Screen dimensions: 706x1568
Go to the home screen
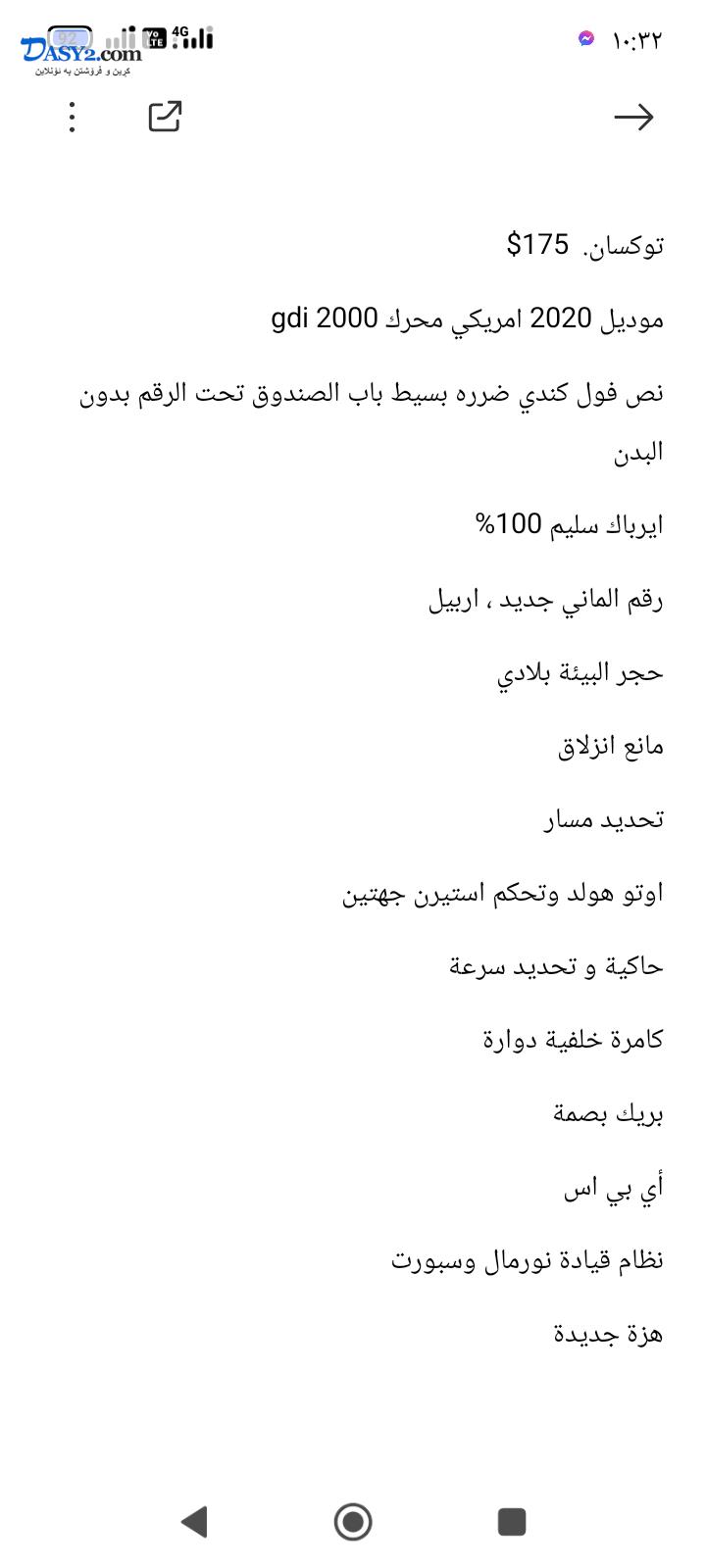coord(353,1521)
